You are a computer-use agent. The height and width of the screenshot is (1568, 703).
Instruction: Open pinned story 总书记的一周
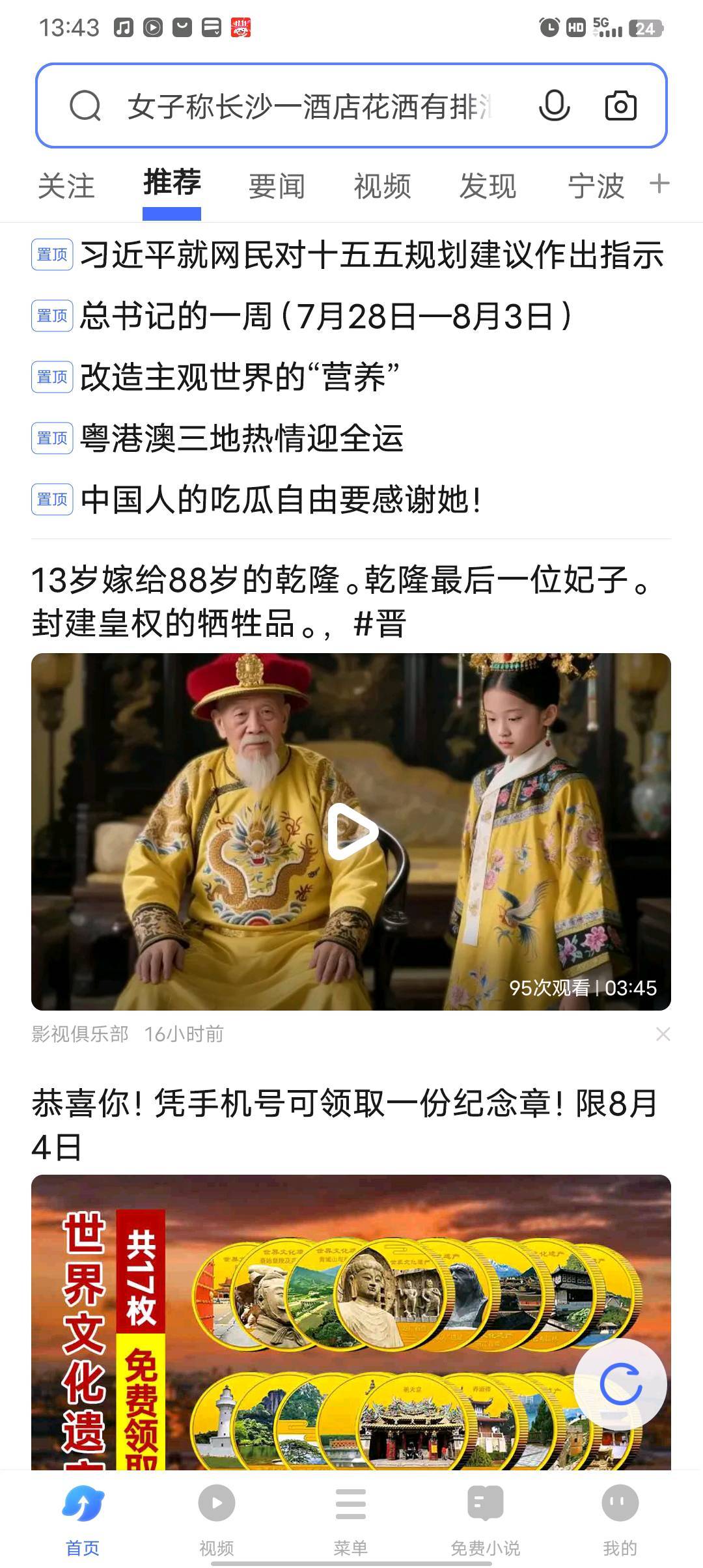point(325,316)
